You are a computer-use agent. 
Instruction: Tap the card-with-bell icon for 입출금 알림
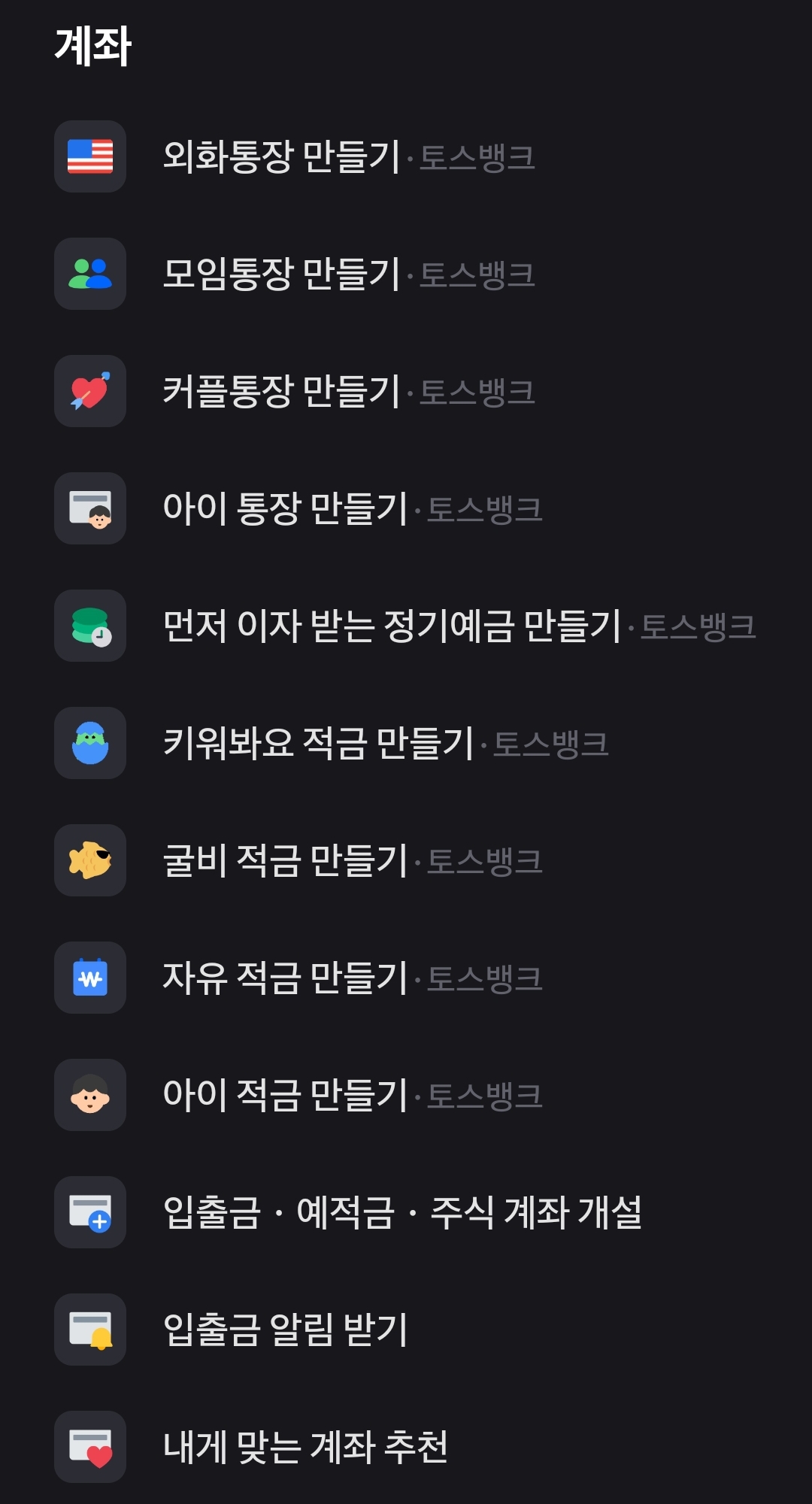click(x=89, y=1332)
